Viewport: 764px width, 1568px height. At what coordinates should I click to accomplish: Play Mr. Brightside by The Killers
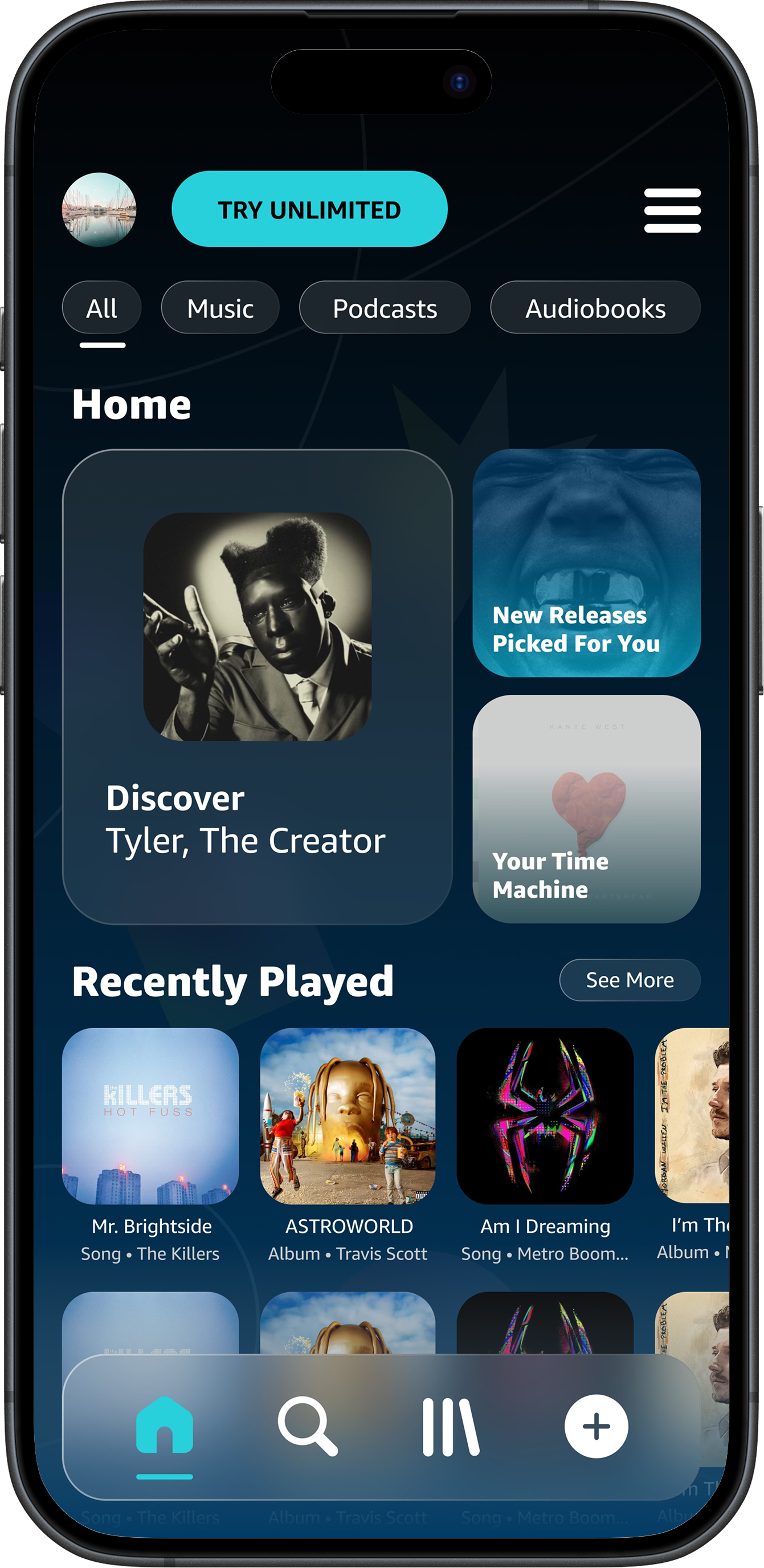[x=150, y=1145]
